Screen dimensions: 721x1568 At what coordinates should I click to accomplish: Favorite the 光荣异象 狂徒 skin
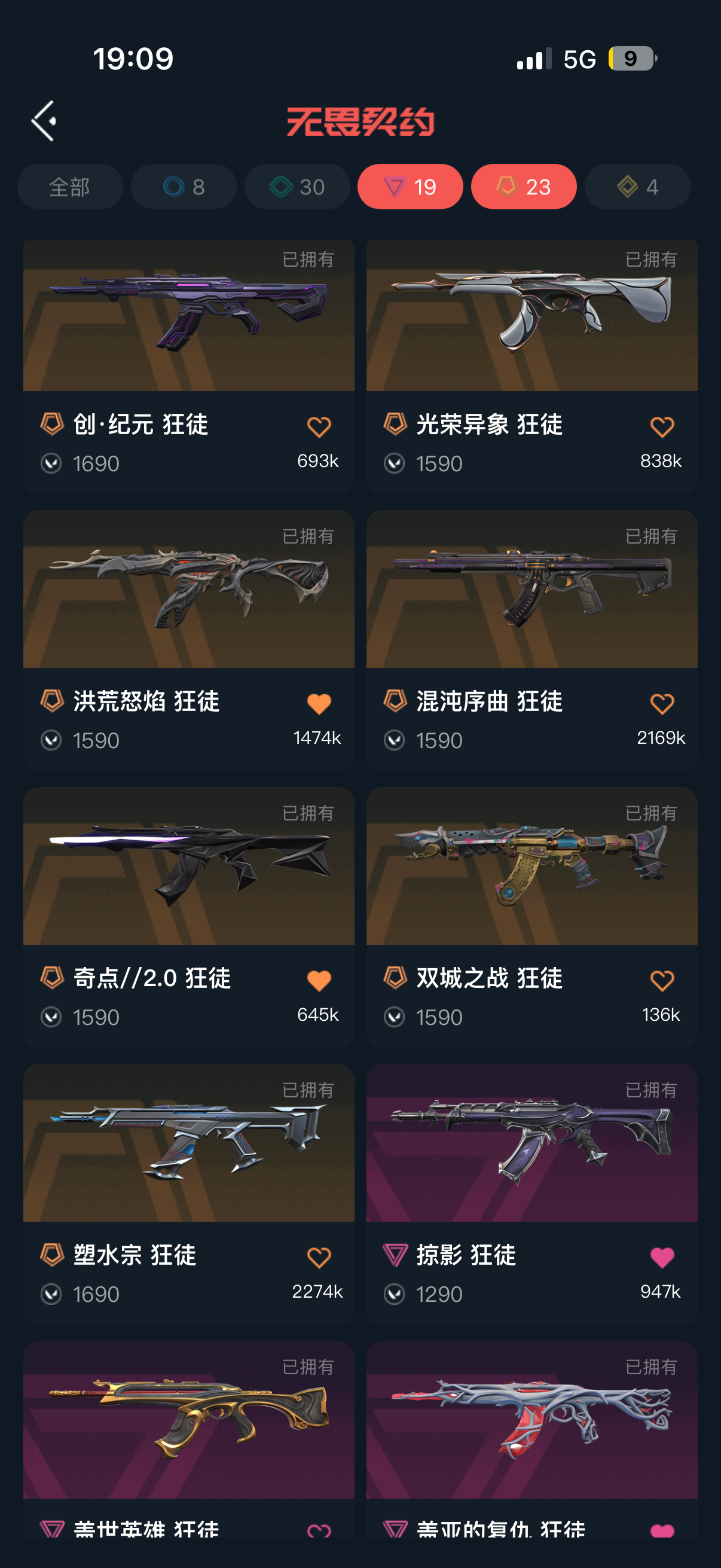(662, 428)
